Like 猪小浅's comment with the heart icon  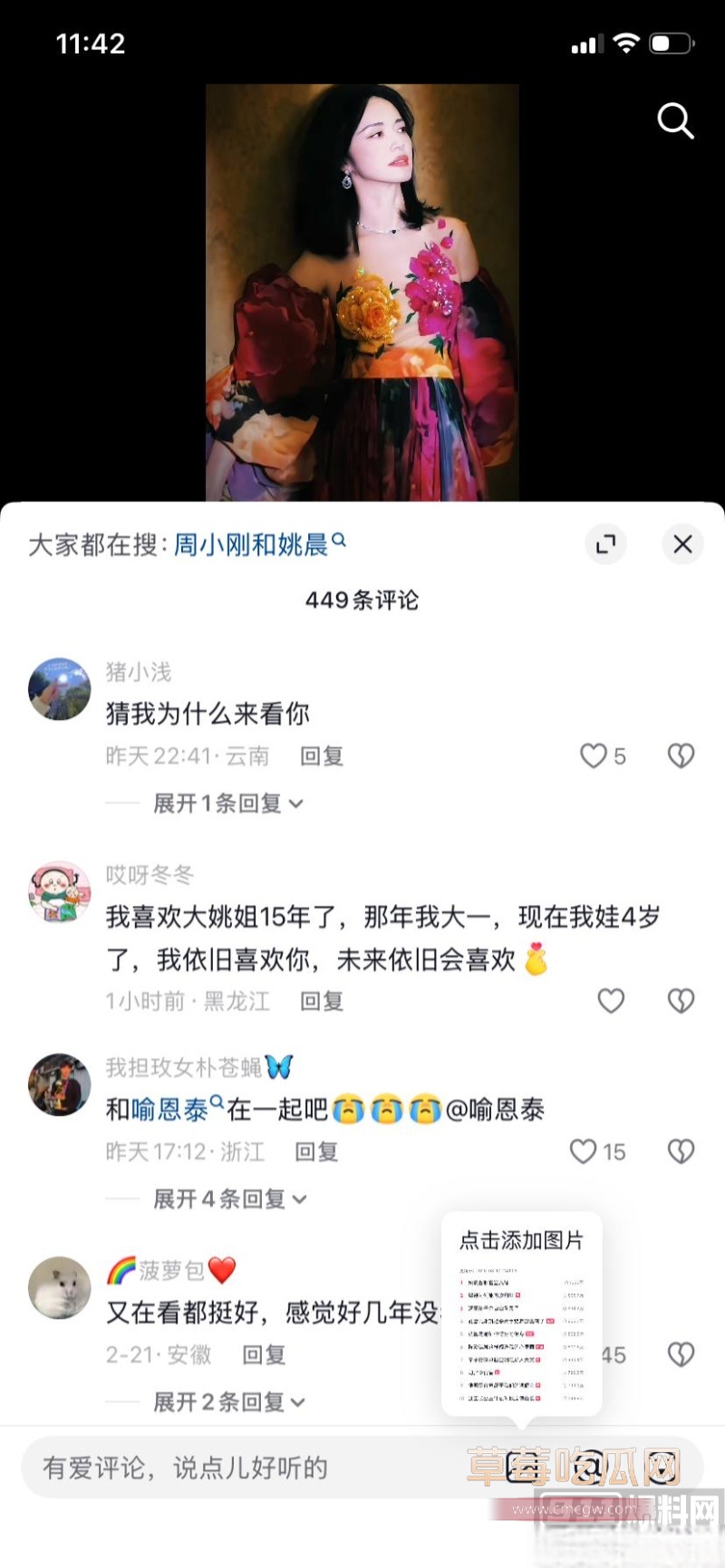click(592, 755)
